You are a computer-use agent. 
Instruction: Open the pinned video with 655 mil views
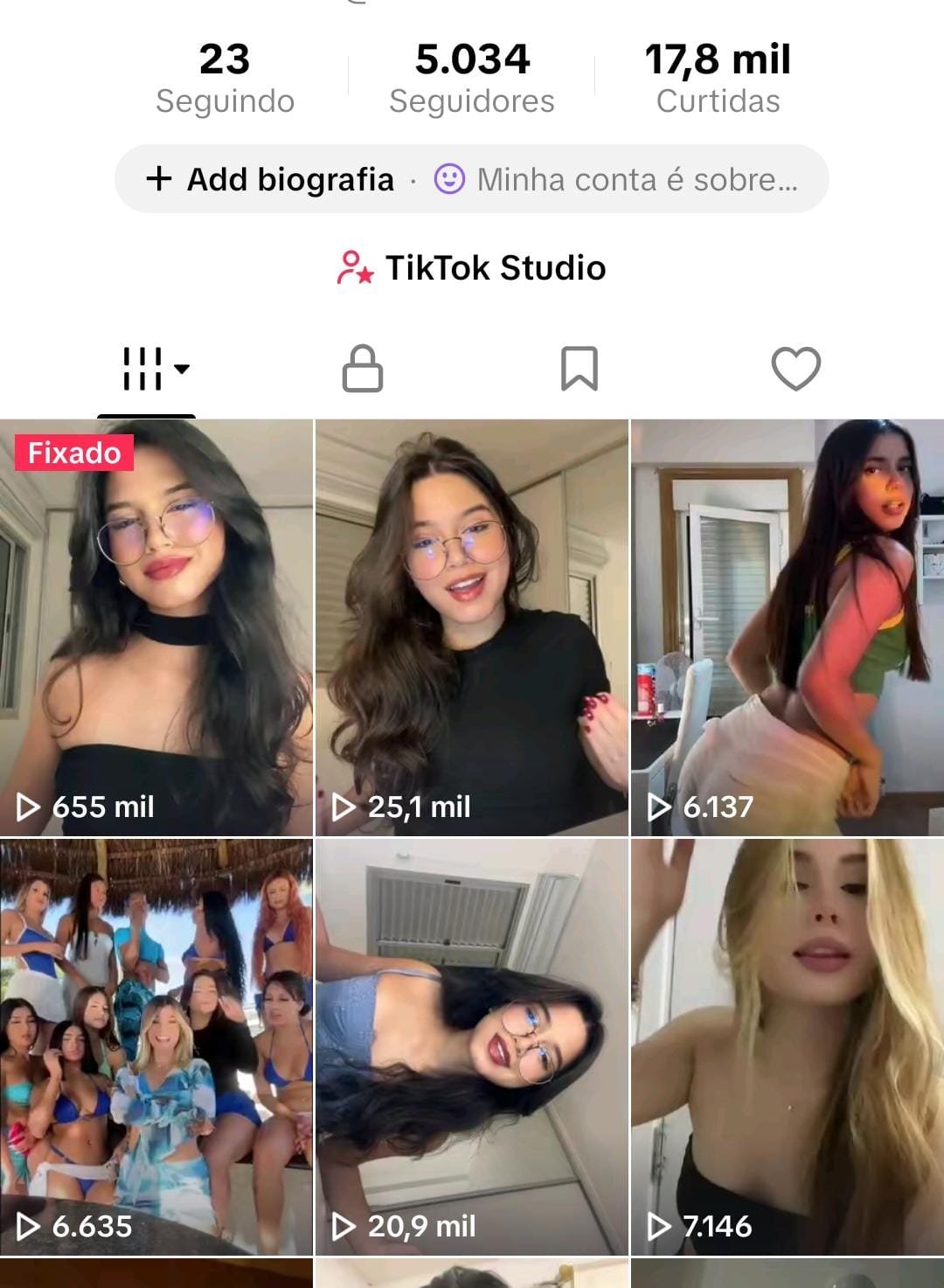point(156,627)
